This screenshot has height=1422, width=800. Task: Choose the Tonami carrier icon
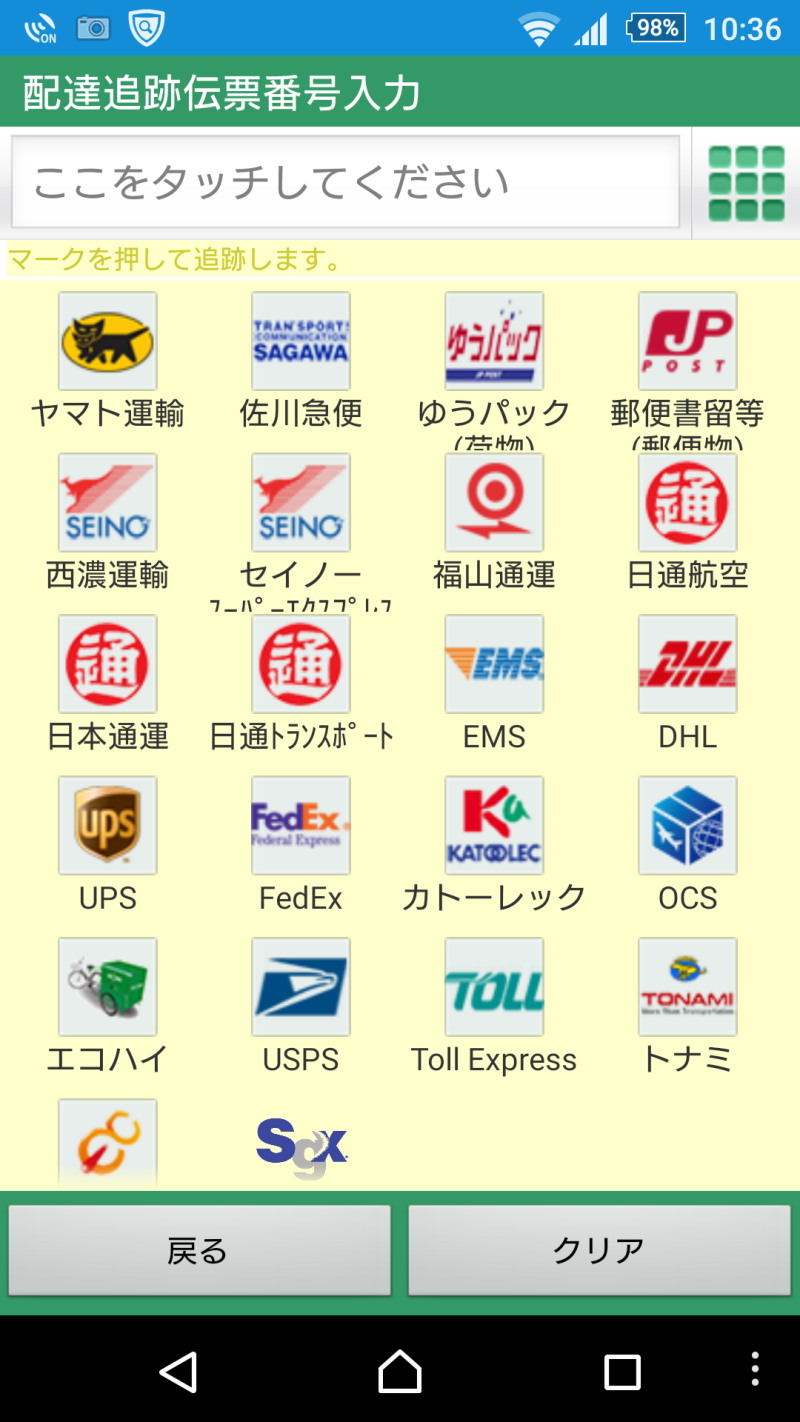tap(687, 986)
